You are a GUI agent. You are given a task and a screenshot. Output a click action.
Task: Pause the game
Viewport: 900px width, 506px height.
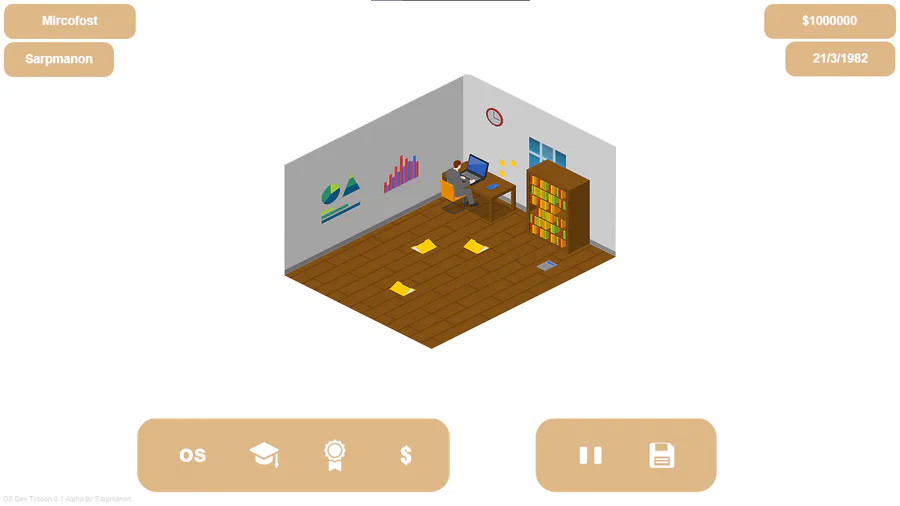590,455
